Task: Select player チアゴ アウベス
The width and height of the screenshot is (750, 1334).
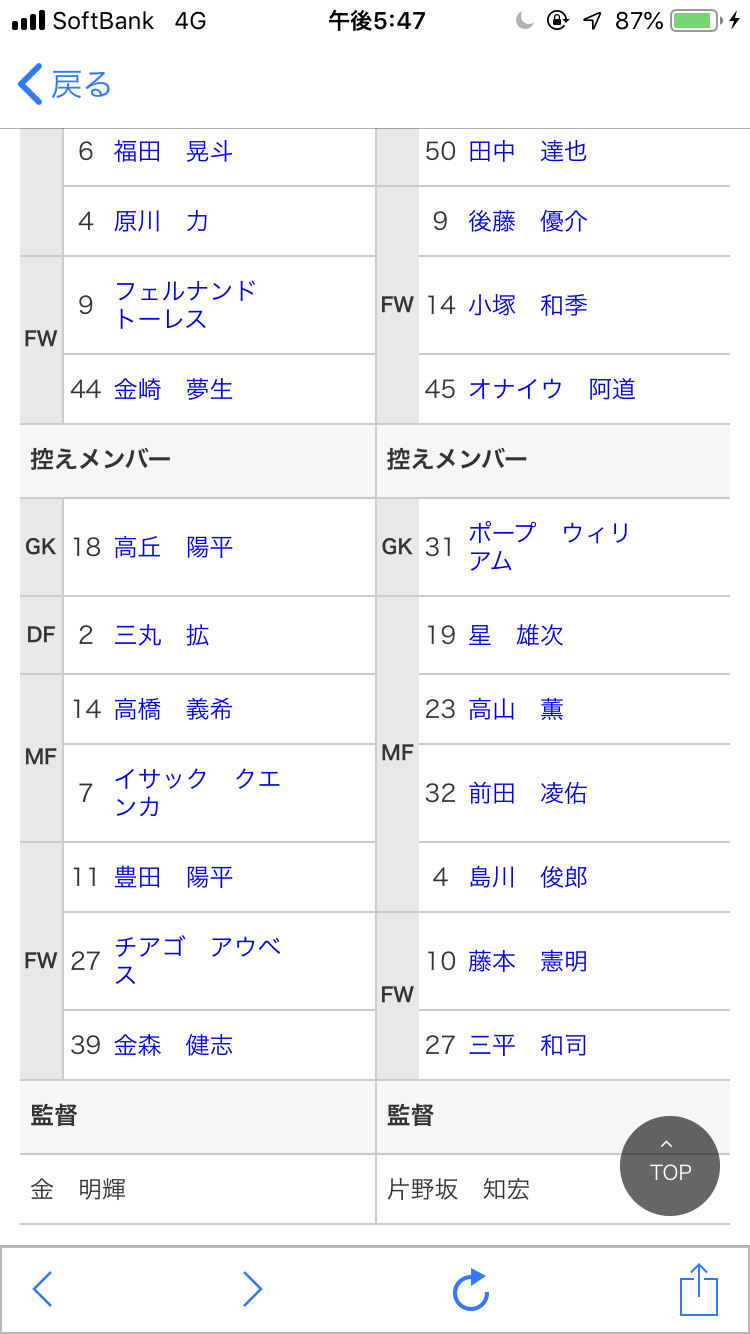Action: click(x=197, y=960)
